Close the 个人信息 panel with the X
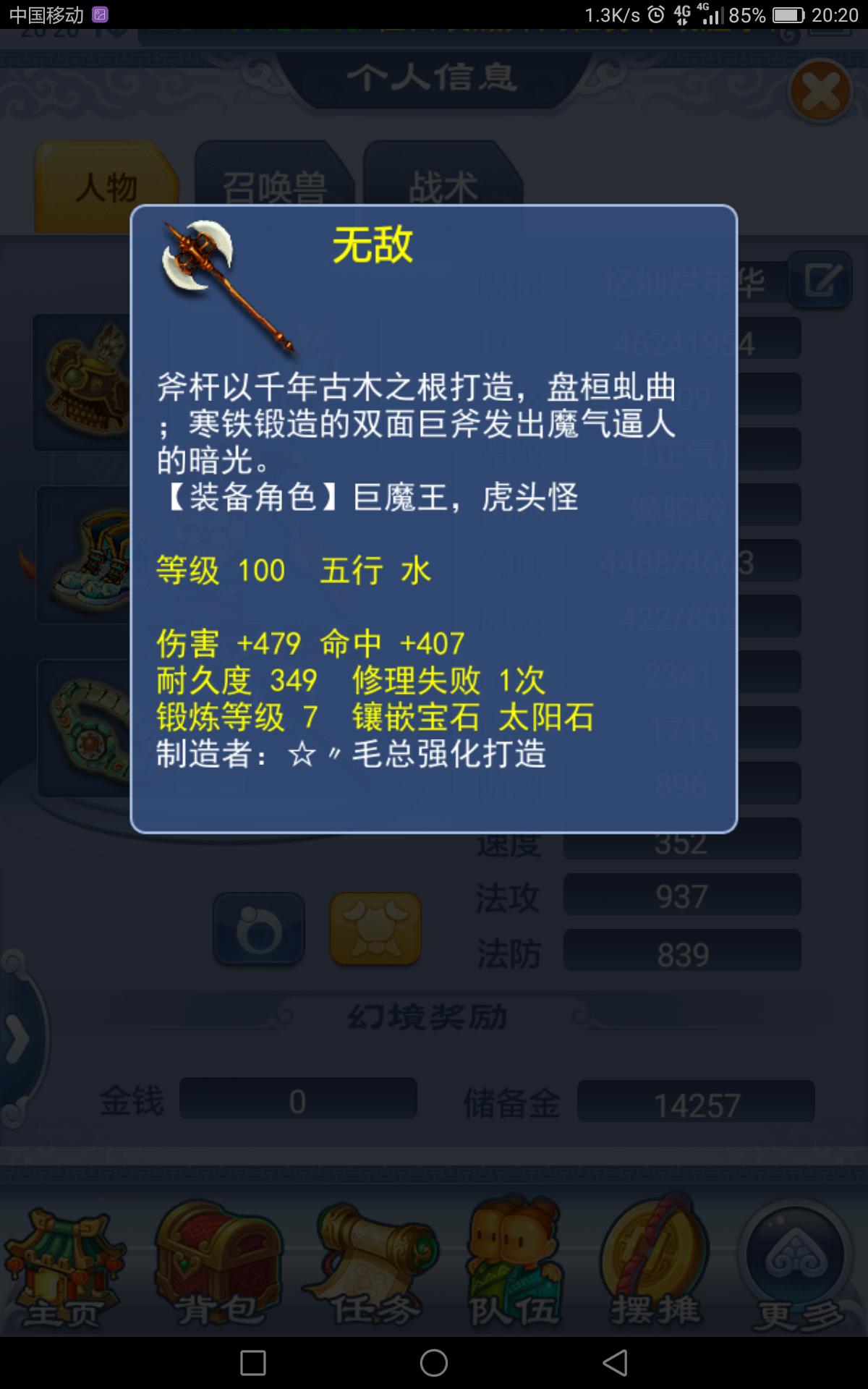The height and width of the screenshot is (1389, 868). (x=820, y=92)
